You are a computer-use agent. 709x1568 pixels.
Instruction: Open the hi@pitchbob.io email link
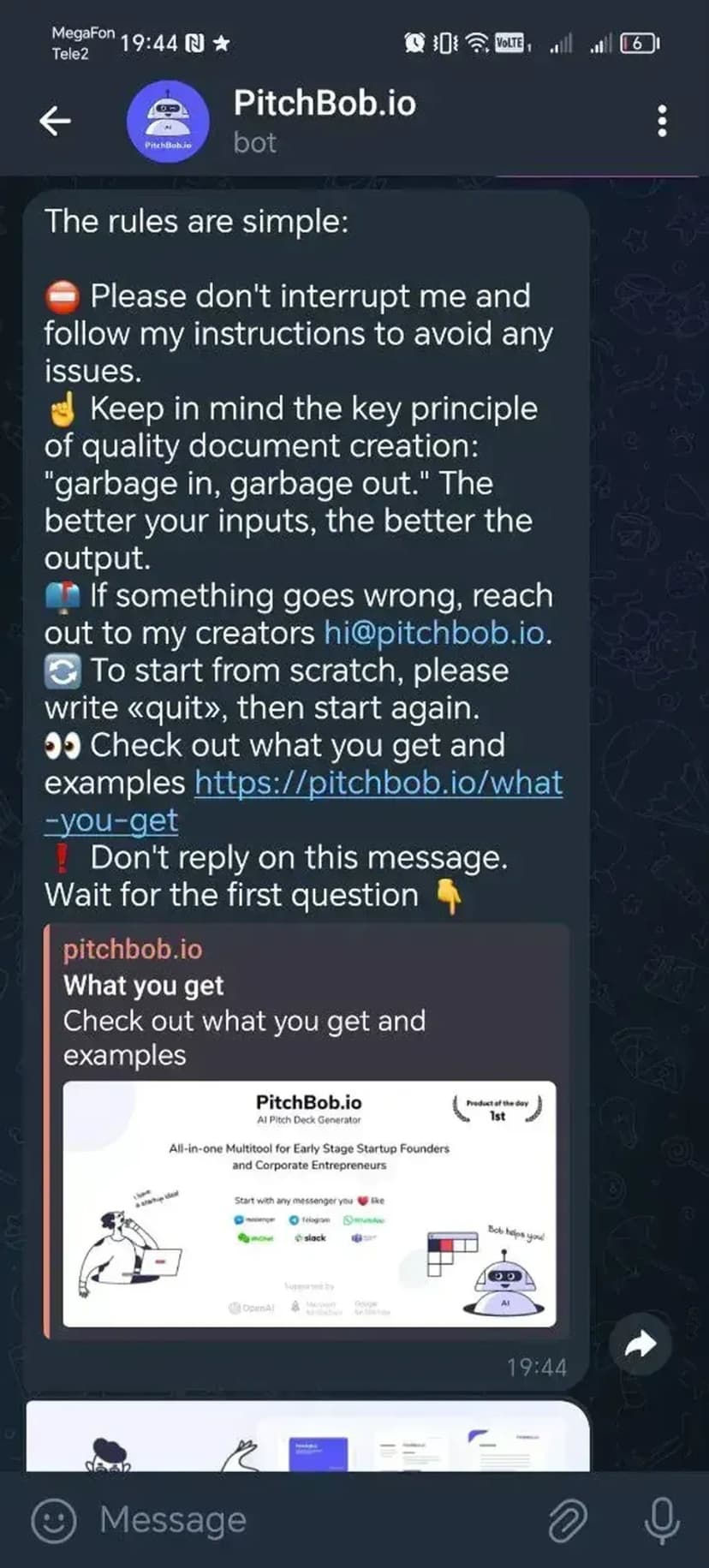434,633
